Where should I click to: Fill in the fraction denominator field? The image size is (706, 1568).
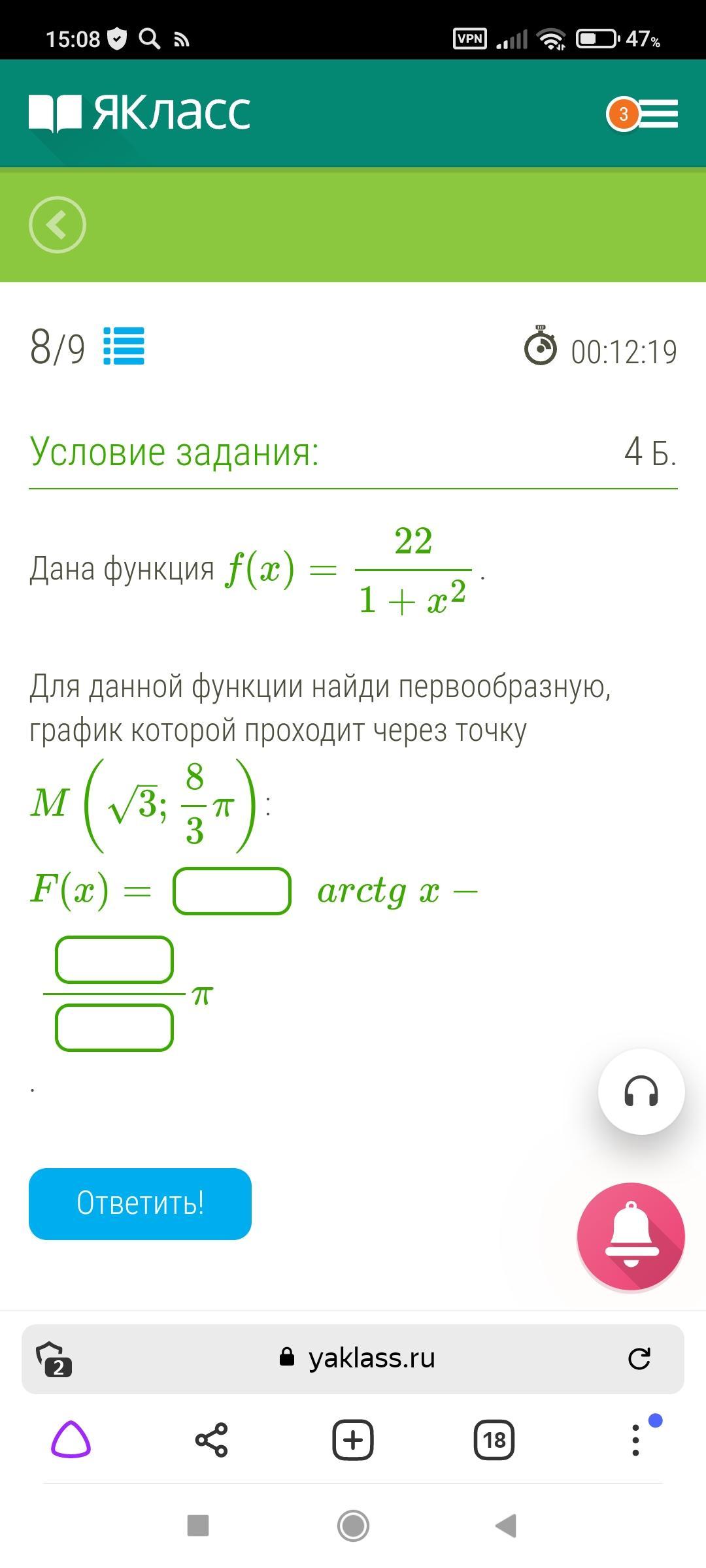pyautogui.click(x=114, y=1028)
